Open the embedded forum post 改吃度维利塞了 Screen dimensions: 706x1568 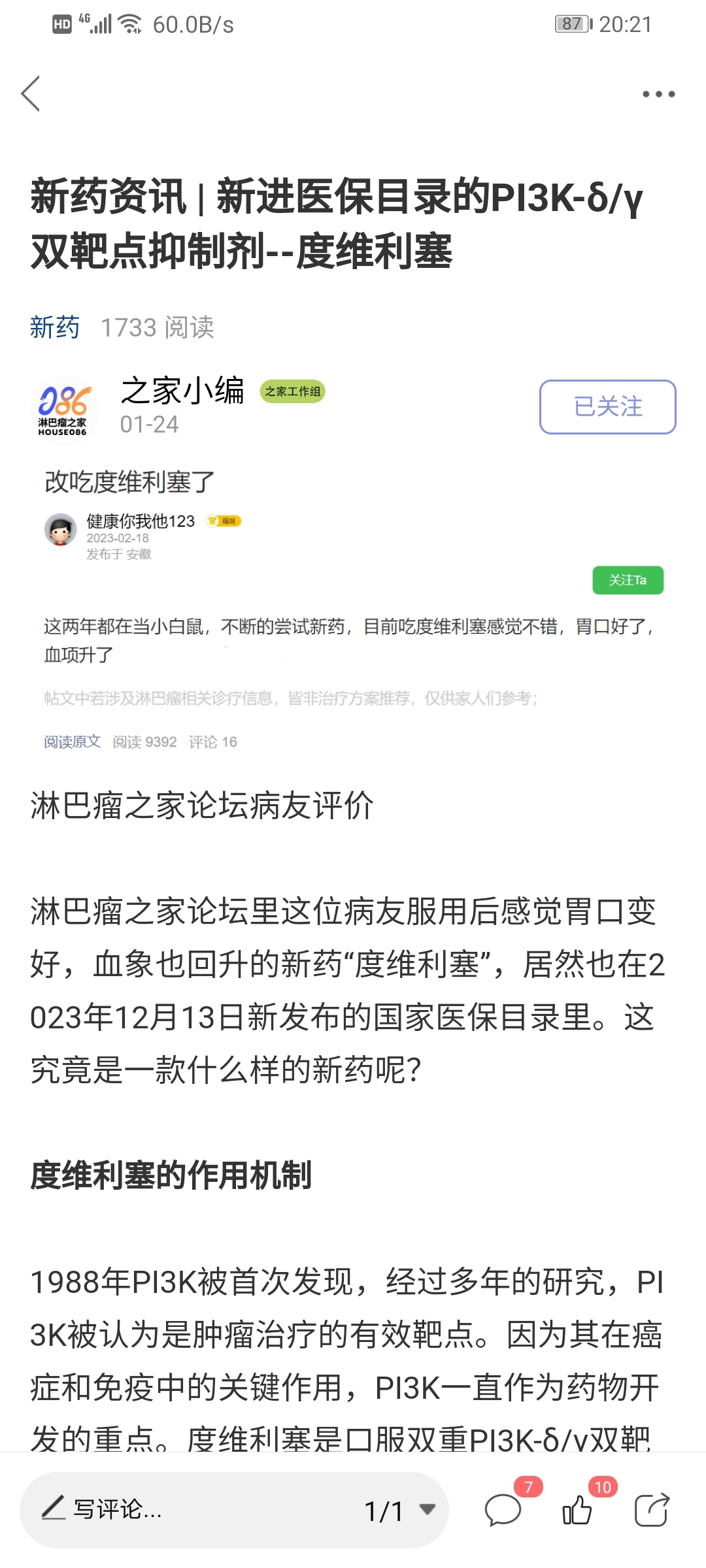pyautogui.click(x=129, y=482)
